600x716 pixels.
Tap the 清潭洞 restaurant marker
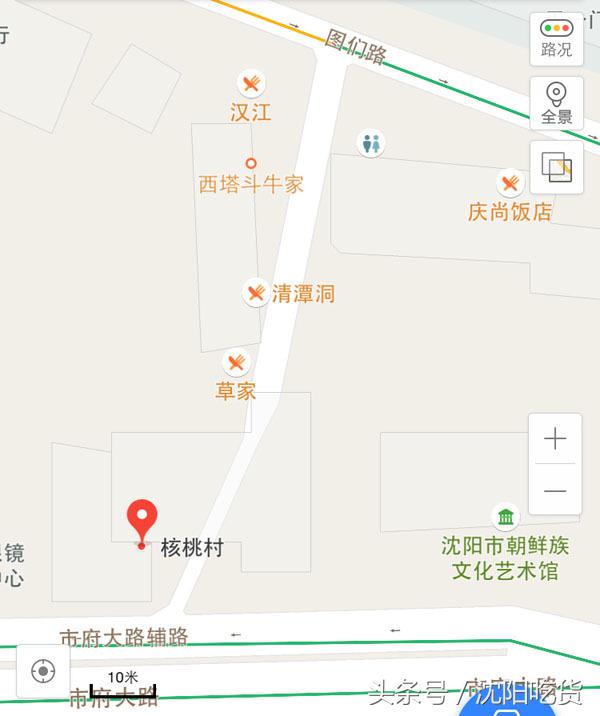(x=256, y=292)
